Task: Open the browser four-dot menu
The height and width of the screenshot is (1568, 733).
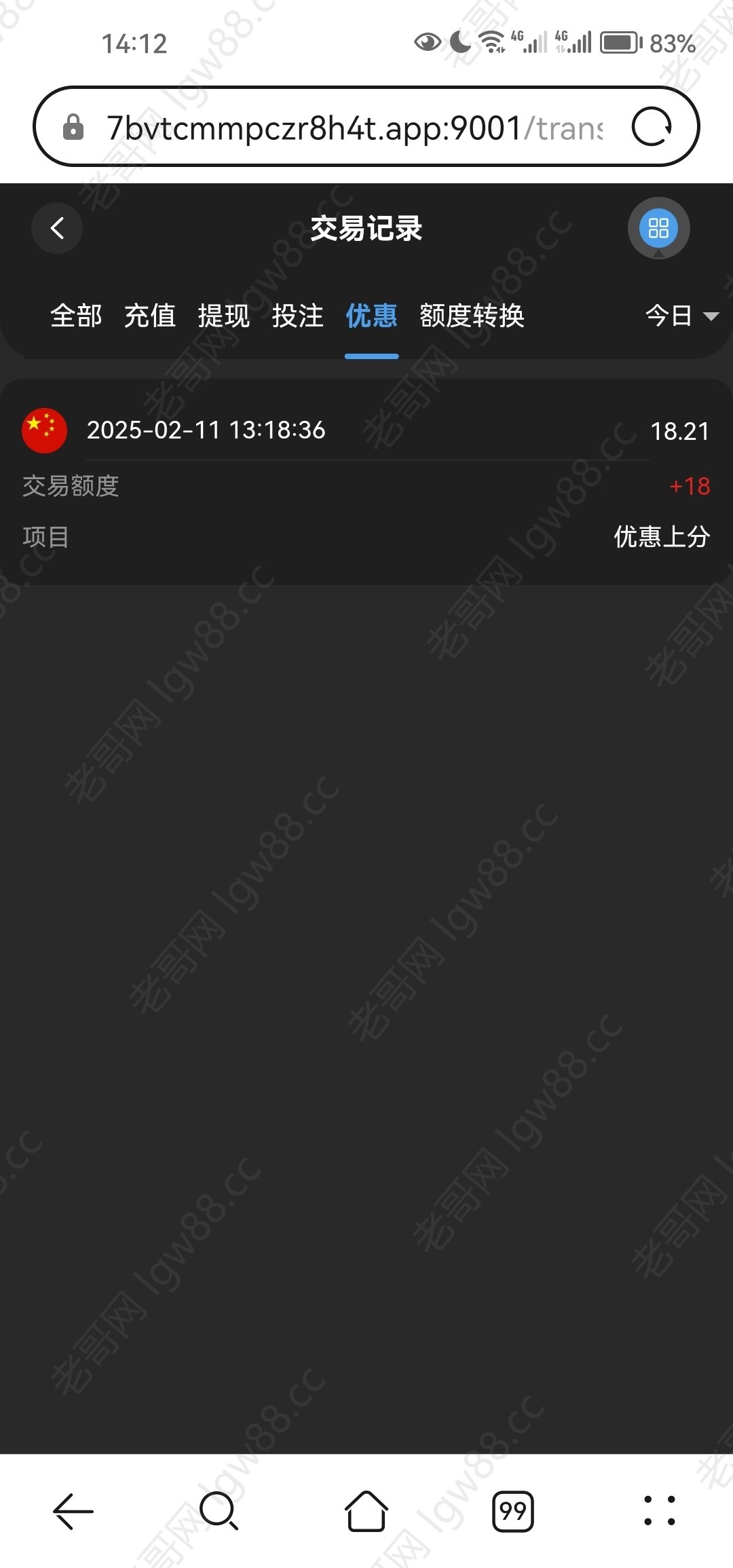Action: pos(659,1510)
